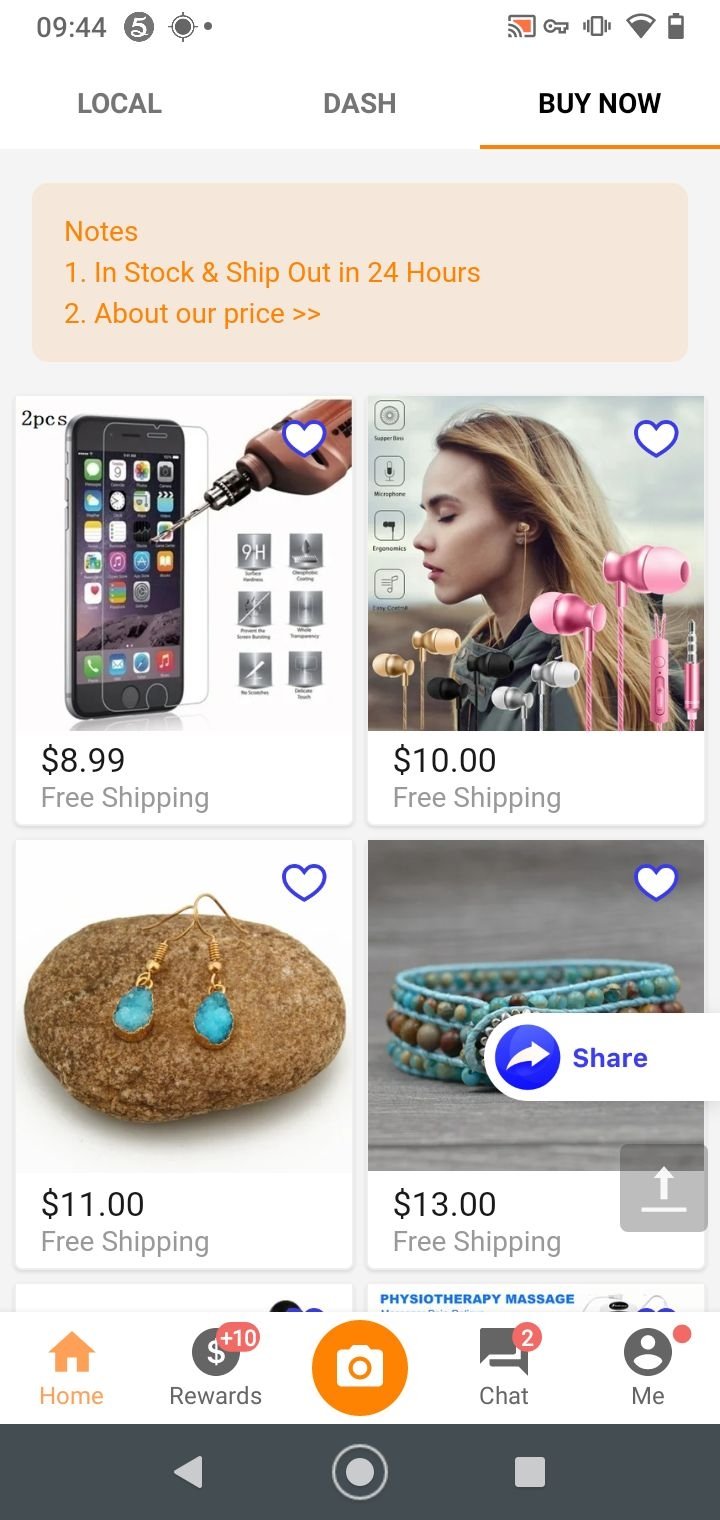
Task: View the $13.00 beaded bracelet product
Action: pyautogui.click(x=536, y=1054)
